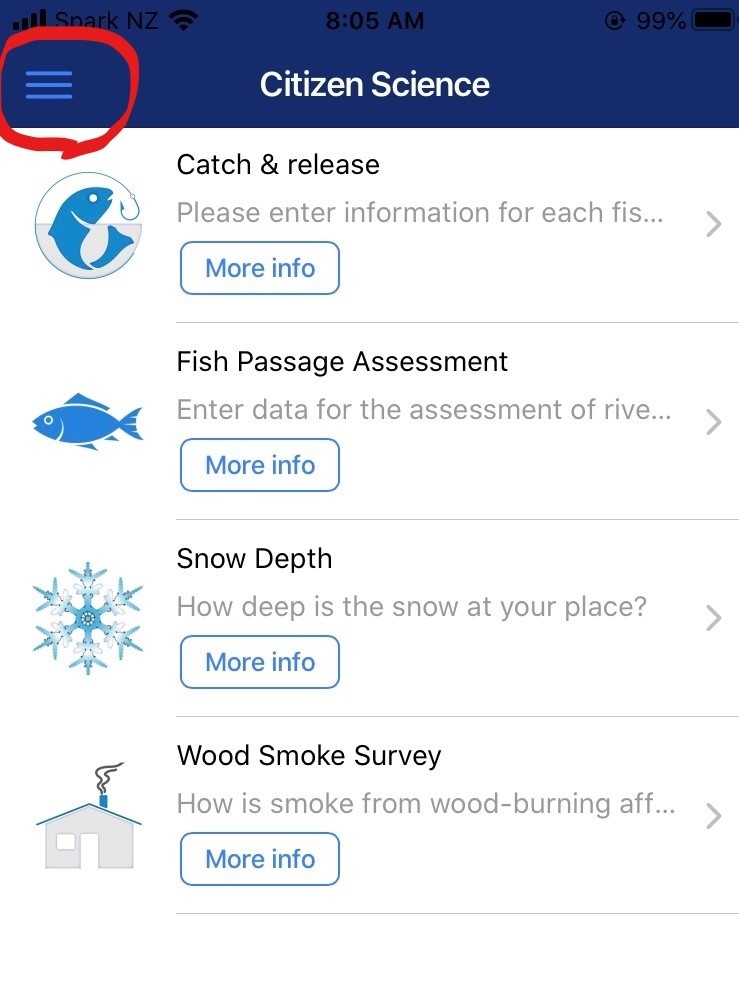This screenshot has height=1002, width=739.
Task: Select the Snow Depth survey
Action: [420, 584]
